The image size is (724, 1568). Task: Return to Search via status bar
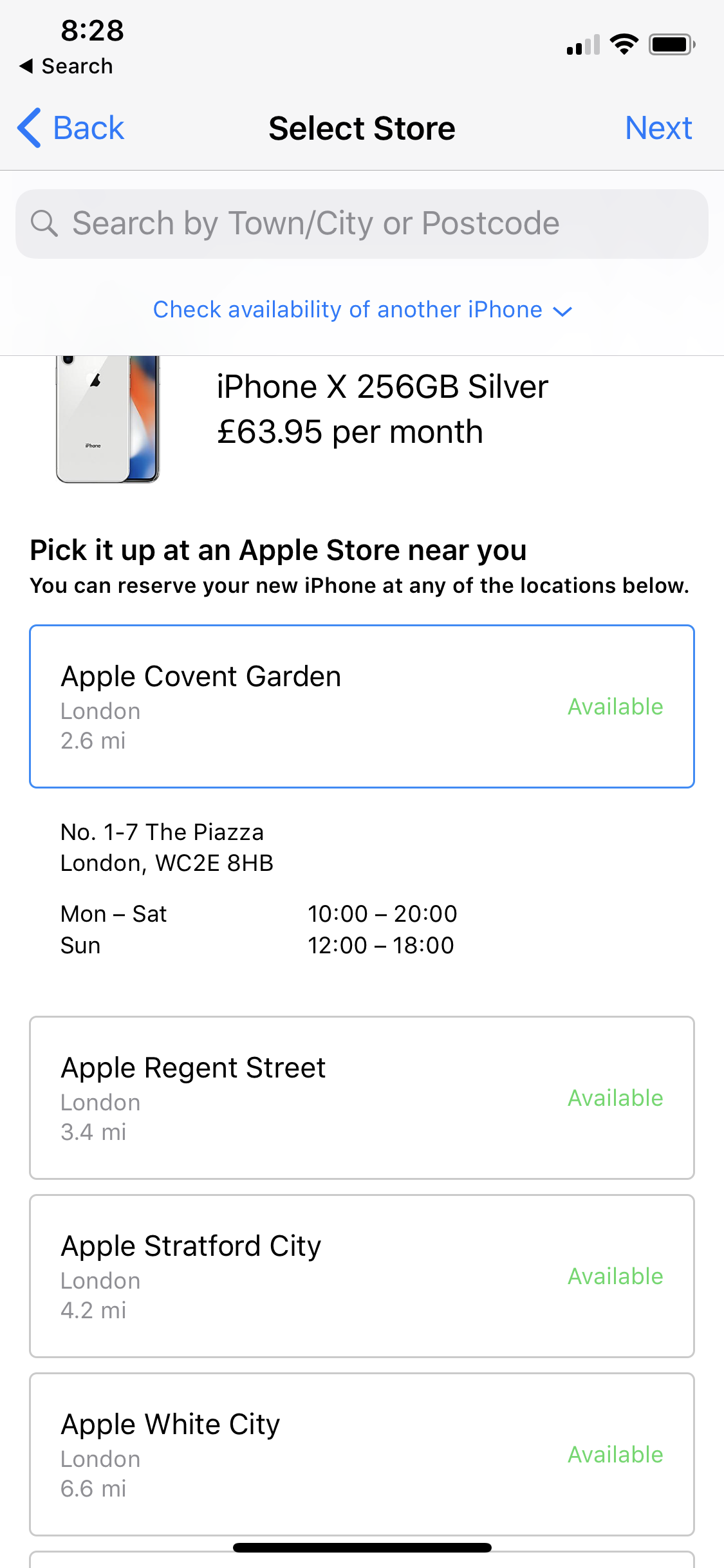point(66,66)
